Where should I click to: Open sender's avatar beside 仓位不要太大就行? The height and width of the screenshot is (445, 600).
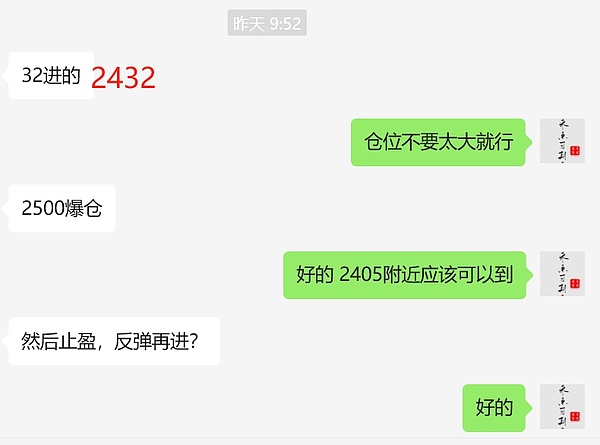562,141
